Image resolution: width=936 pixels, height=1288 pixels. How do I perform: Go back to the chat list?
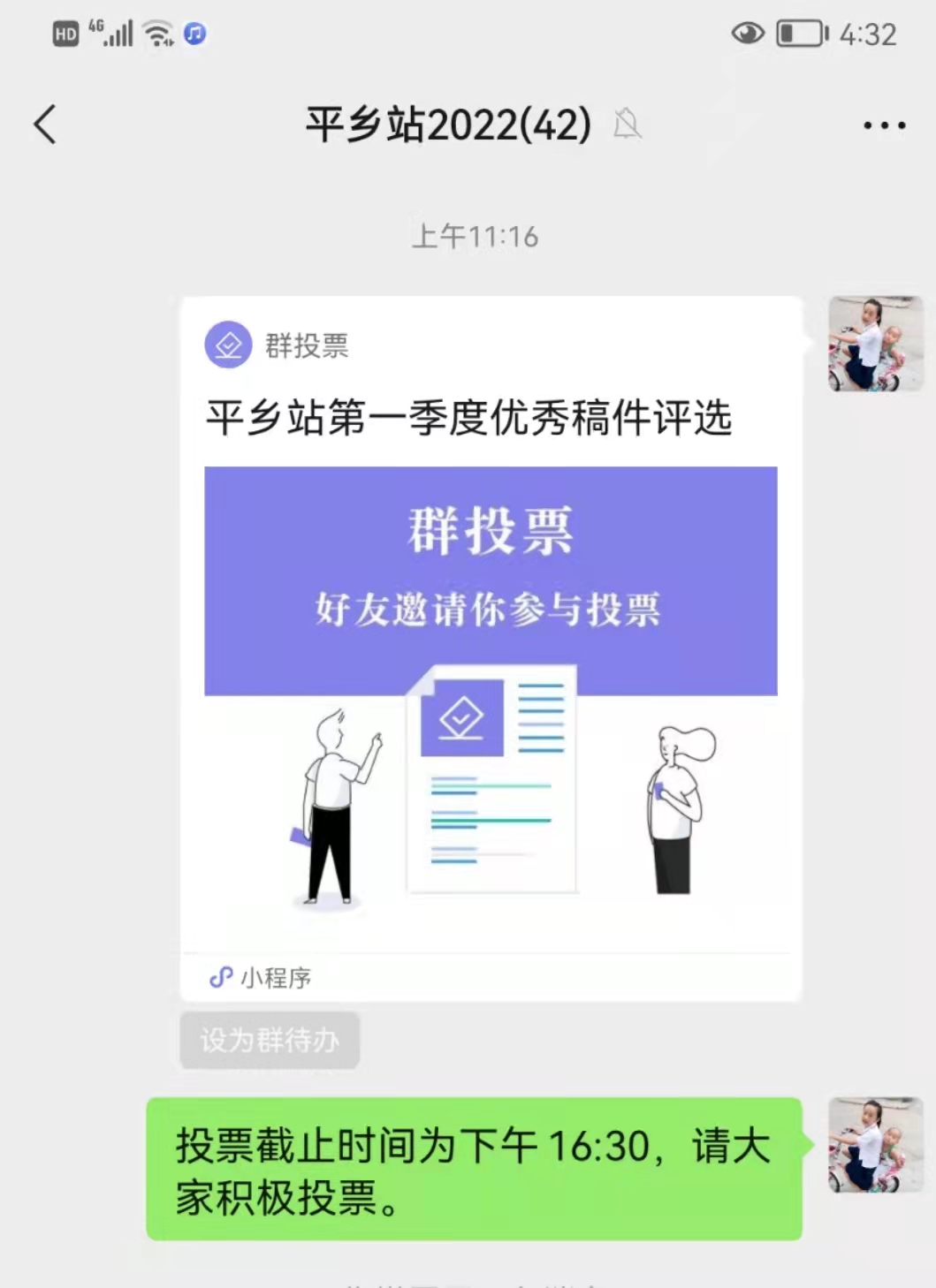(46, 125)
